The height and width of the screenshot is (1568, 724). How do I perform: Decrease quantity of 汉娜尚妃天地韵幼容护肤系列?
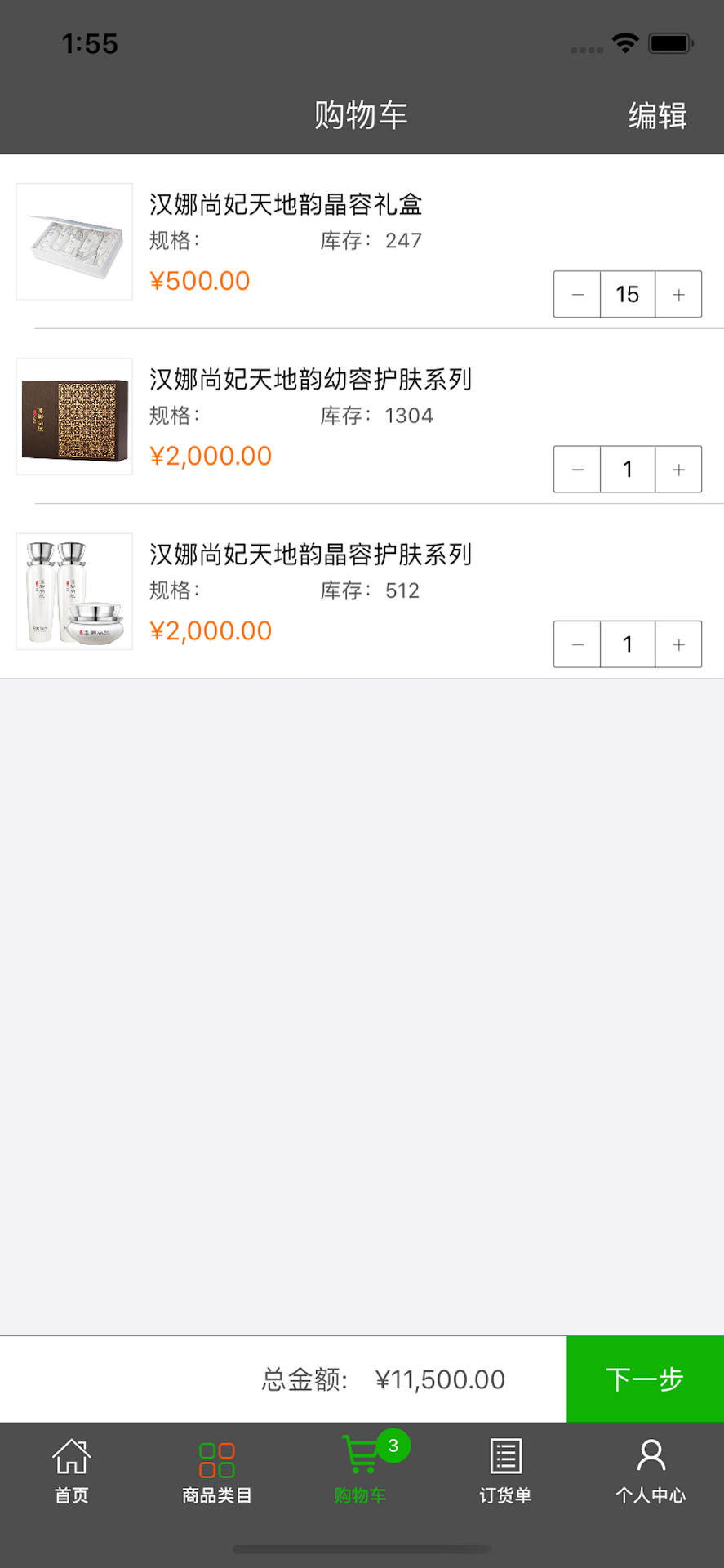pos(578,470)
